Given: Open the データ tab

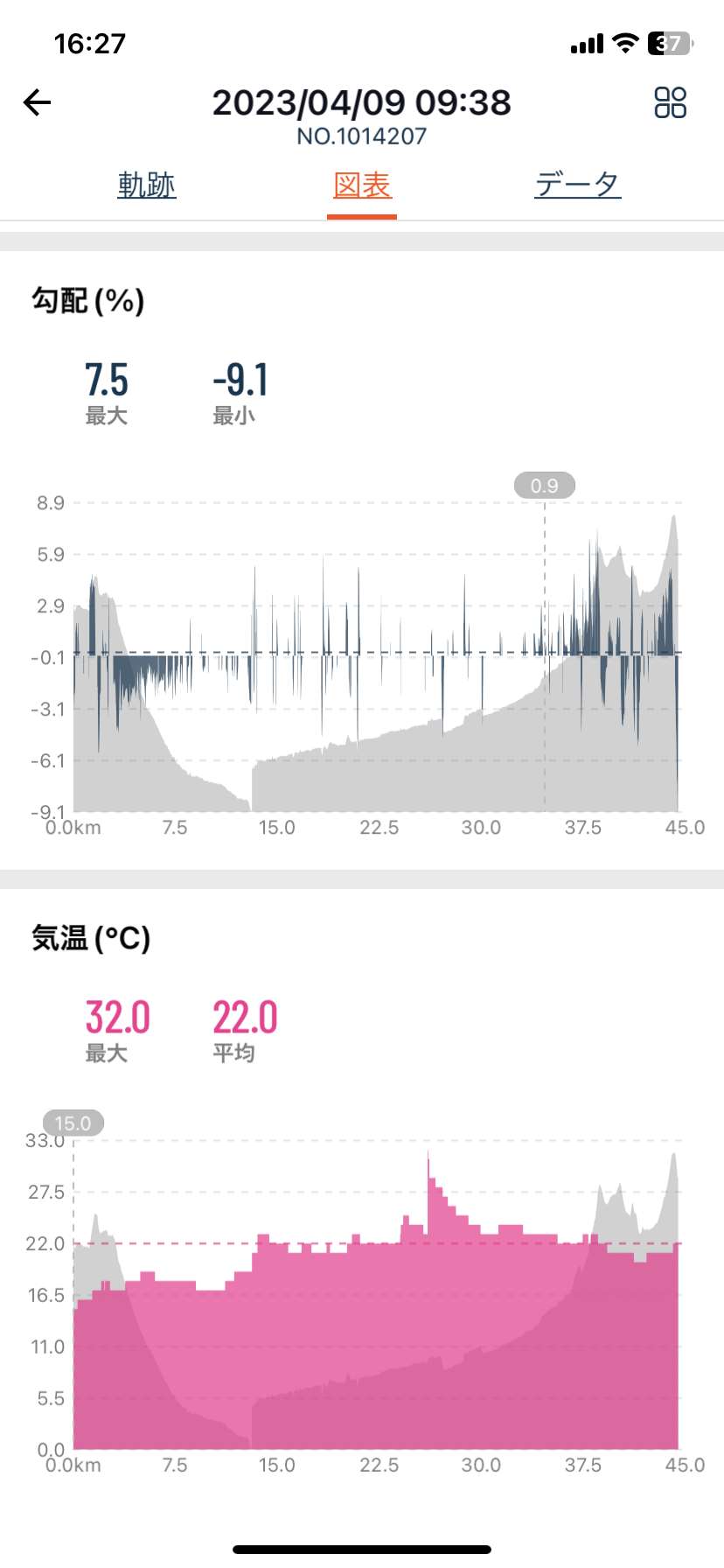Looking at the screenshot, I should (x=578, y=185).
